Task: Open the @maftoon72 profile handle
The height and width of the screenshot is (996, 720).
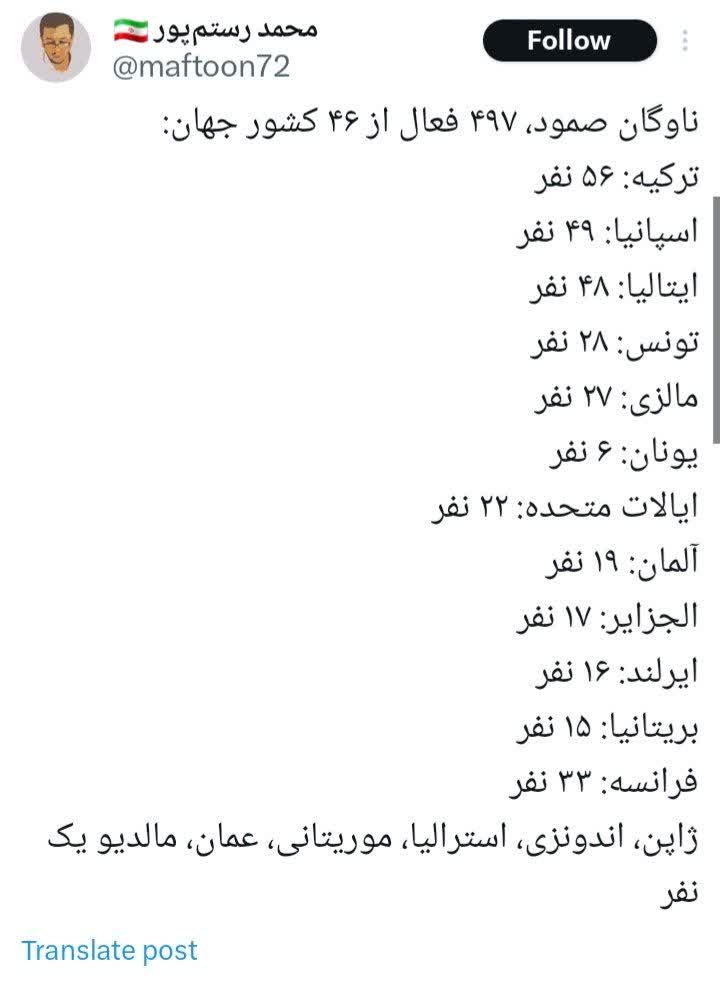Action: (x=199, y=66)
